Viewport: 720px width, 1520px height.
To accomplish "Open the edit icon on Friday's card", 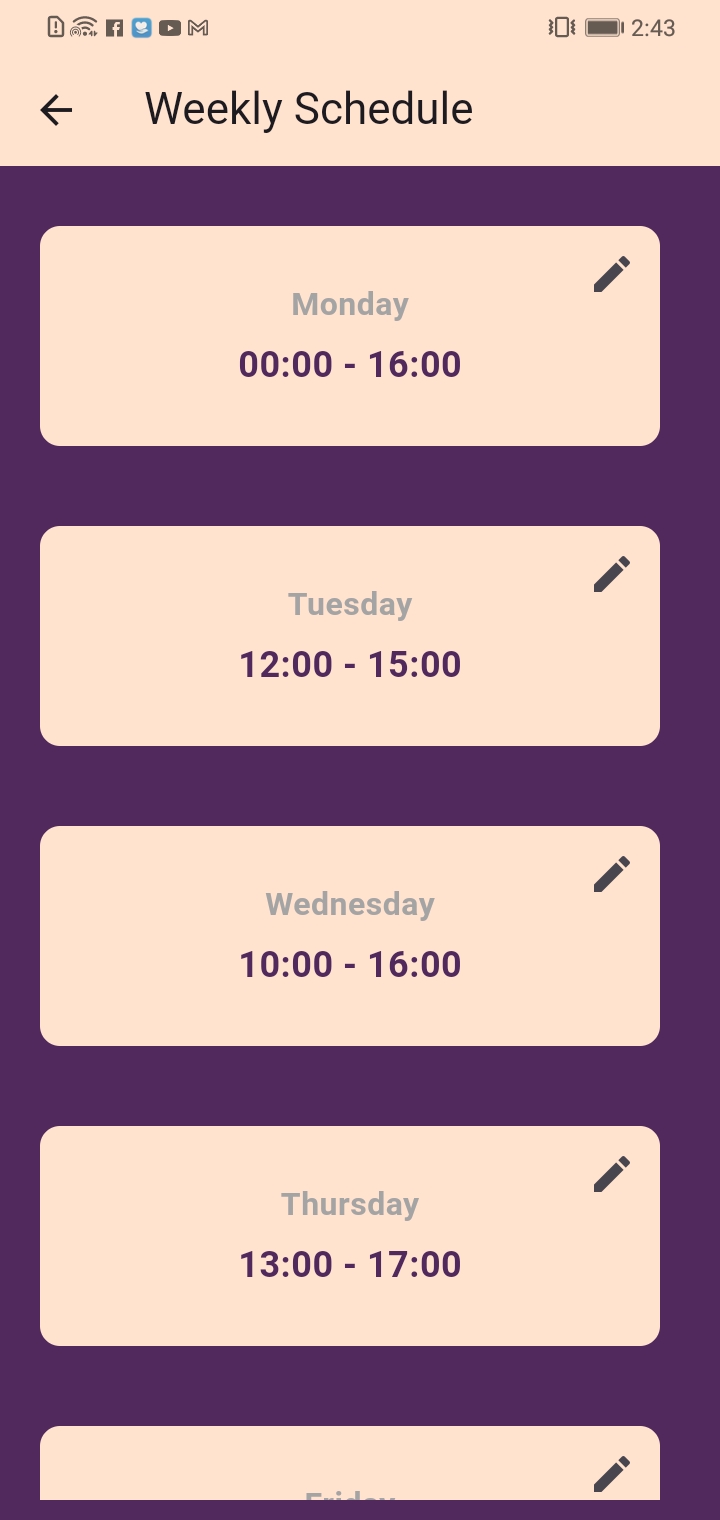I will [612, 1474].
